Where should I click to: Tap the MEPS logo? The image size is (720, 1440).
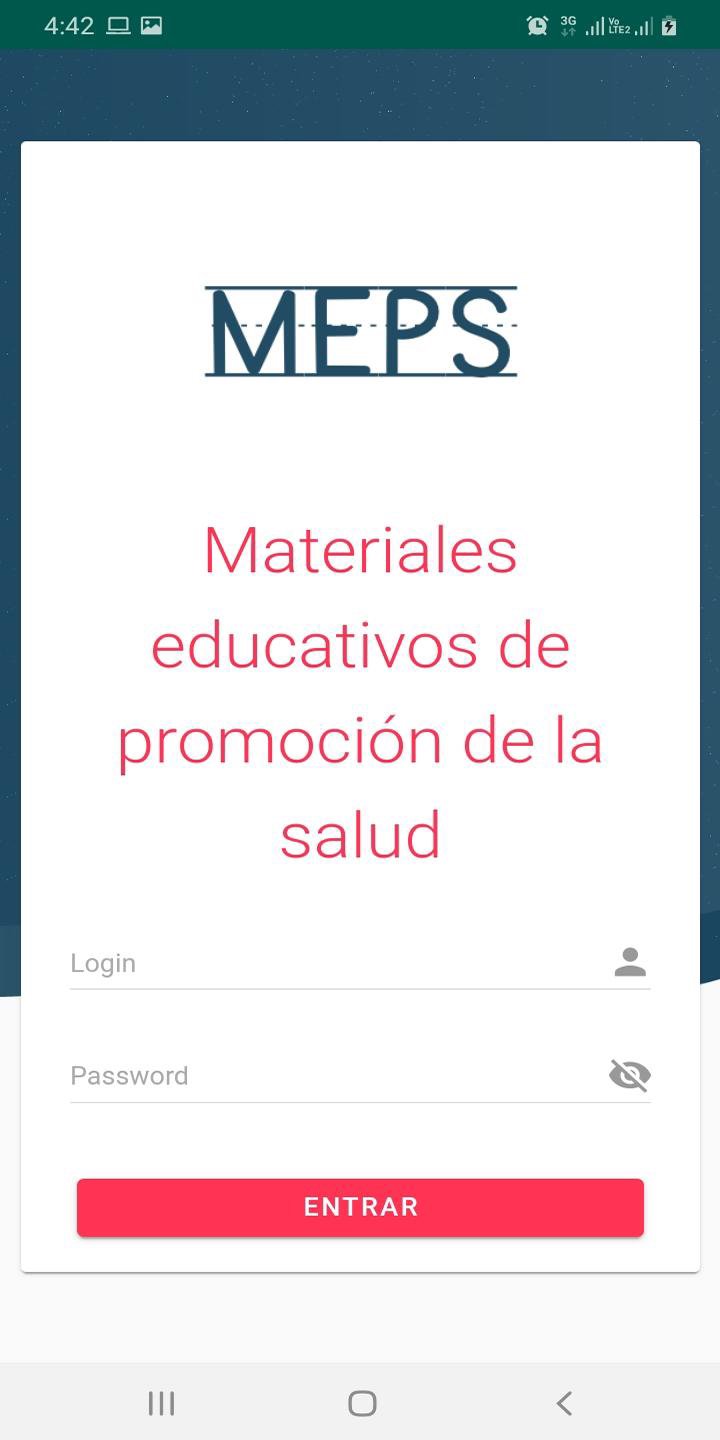360,330
